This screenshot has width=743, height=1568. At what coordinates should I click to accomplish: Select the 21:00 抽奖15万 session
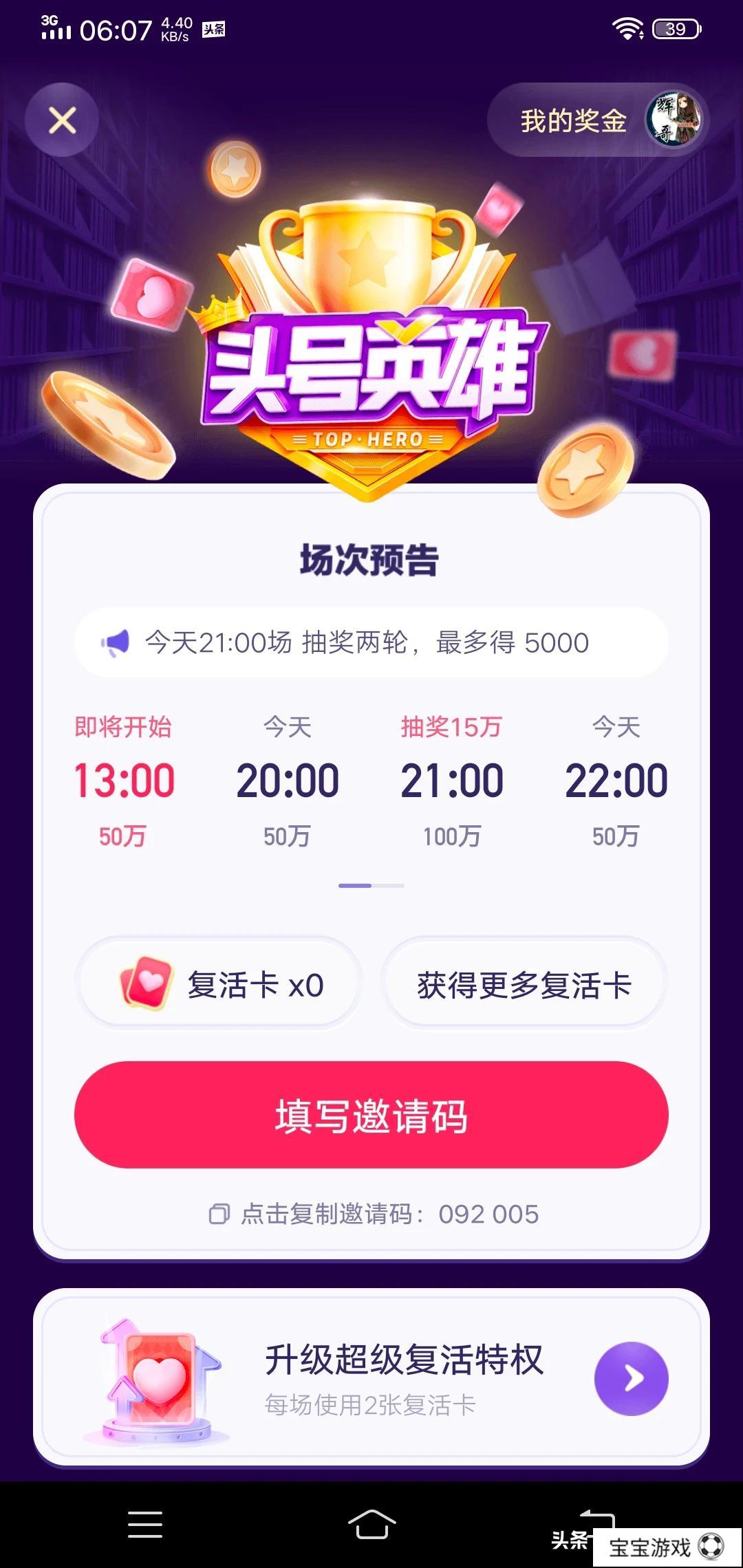(452, 781)
